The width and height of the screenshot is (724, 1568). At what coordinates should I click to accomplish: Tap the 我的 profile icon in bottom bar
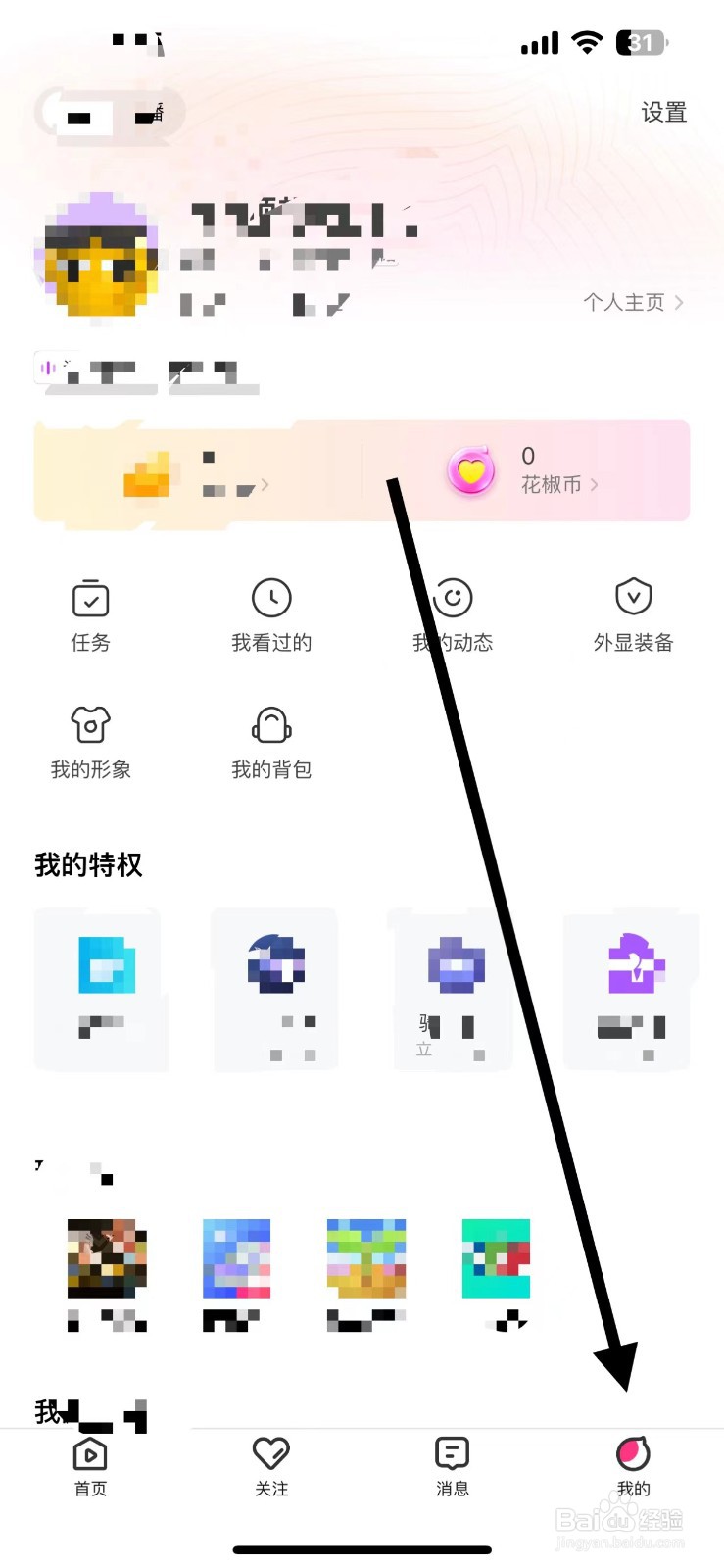click(633, 1454)
